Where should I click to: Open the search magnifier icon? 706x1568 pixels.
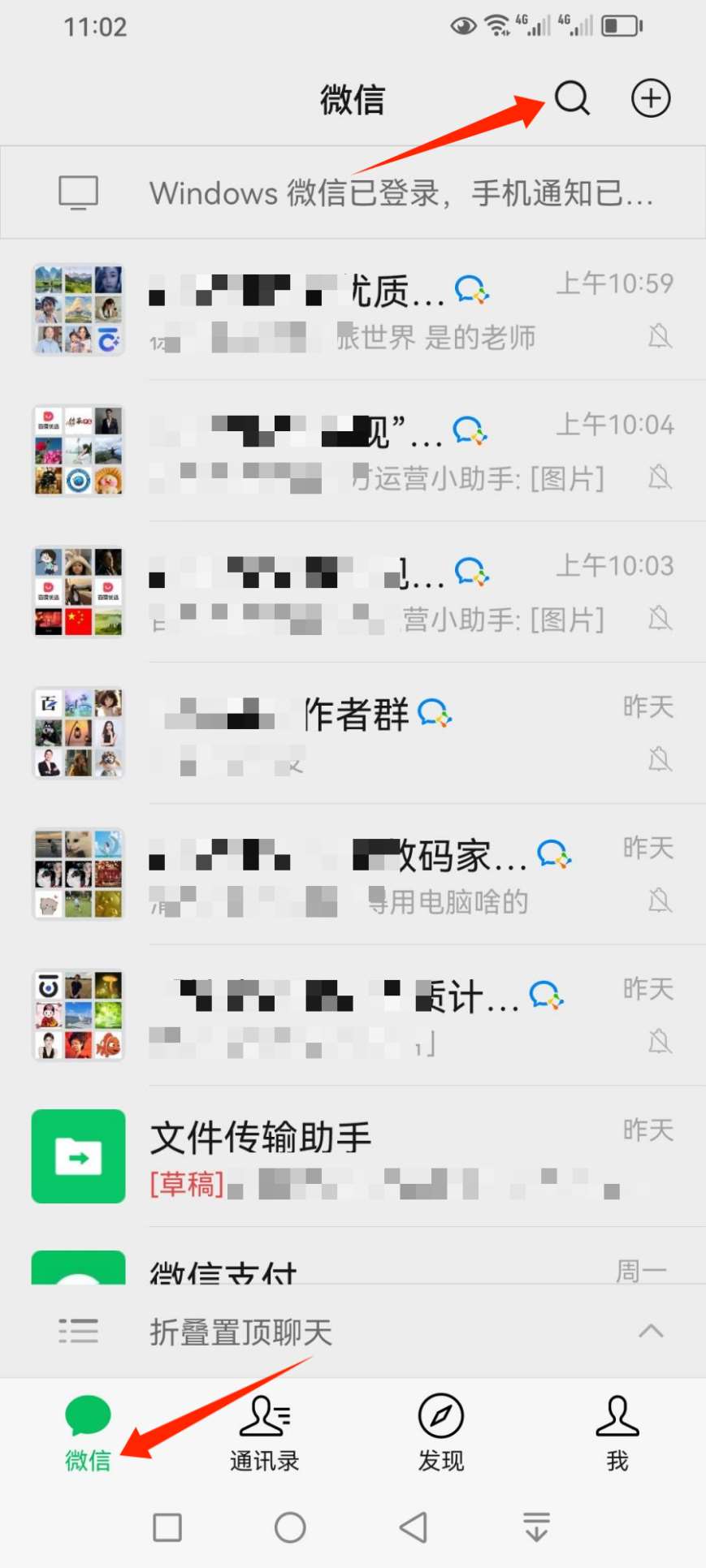click(x=572, y=99)
